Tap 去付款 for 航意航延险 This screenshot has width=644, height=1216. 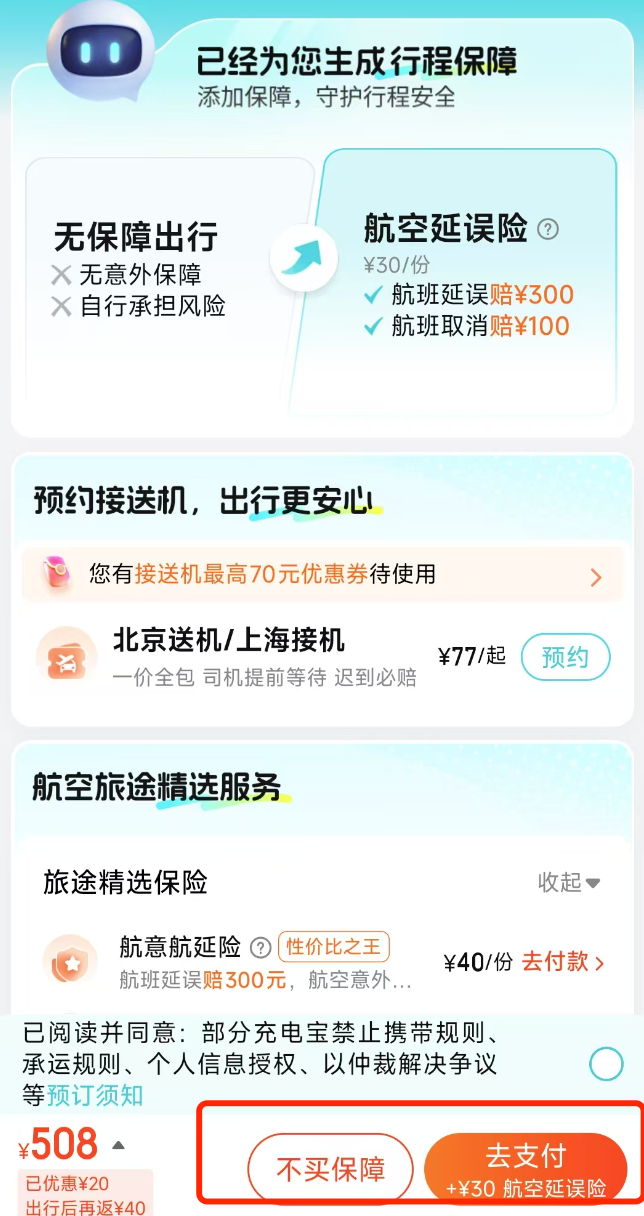[x=563, y=962]
